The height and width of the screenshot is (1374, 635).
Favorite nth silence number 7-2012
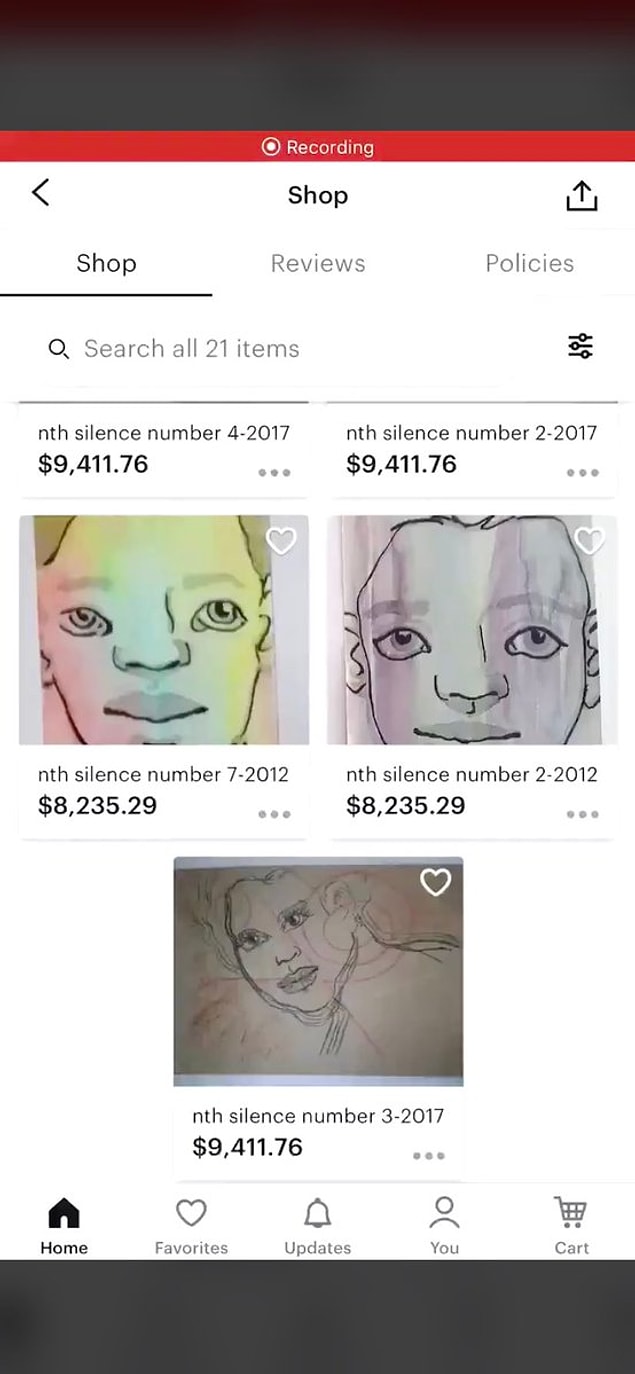281,541
